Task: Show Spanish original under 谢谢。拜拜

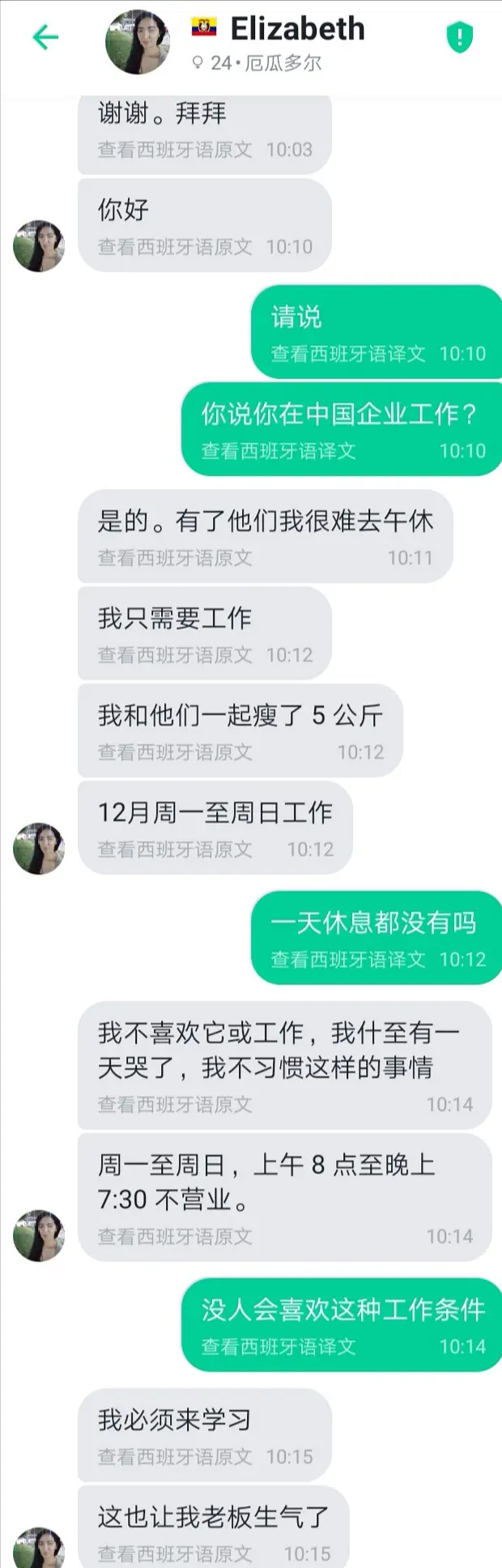Action: 175,150
